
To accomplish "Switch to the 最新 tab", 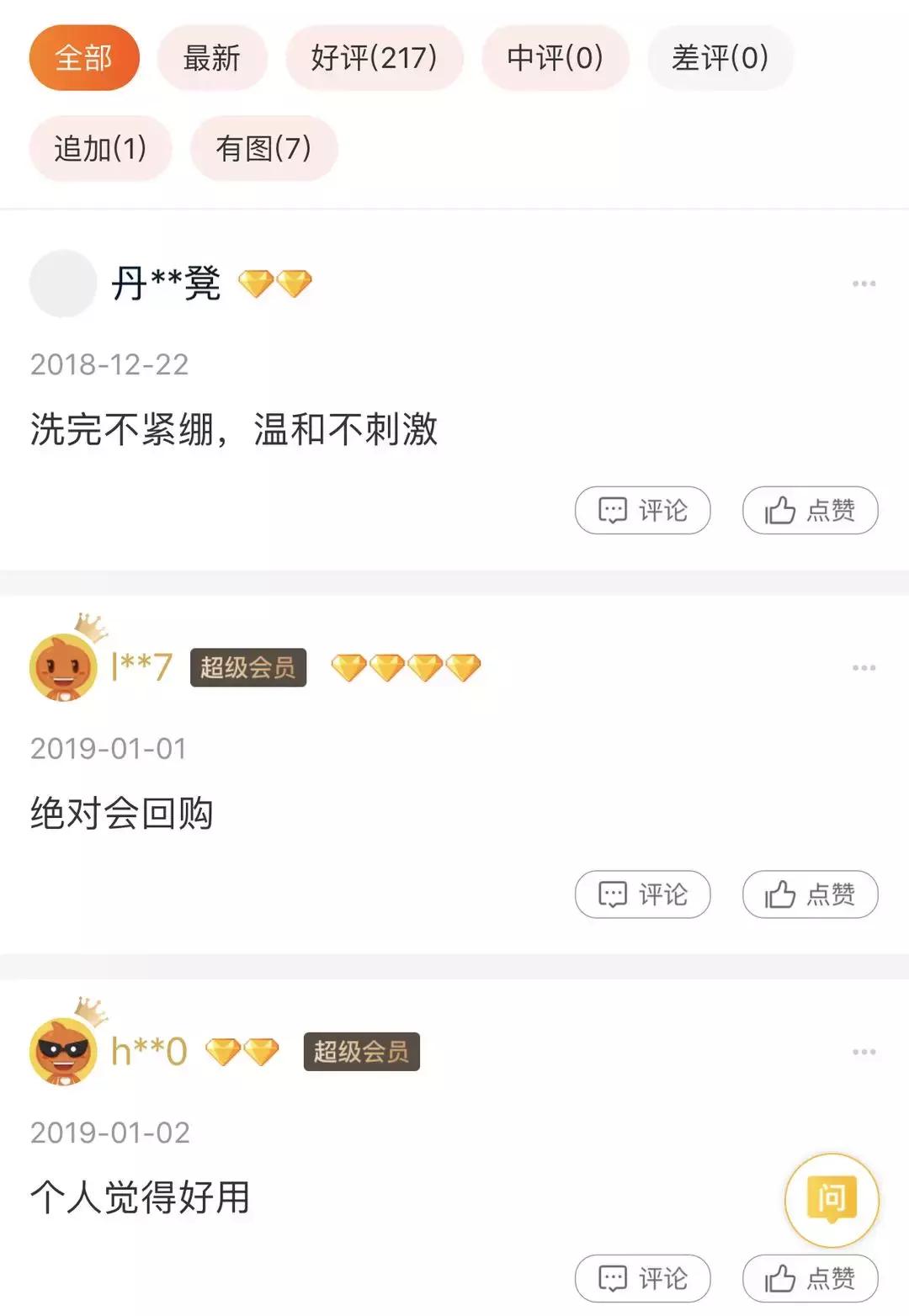I will click(x=211, y=56).
